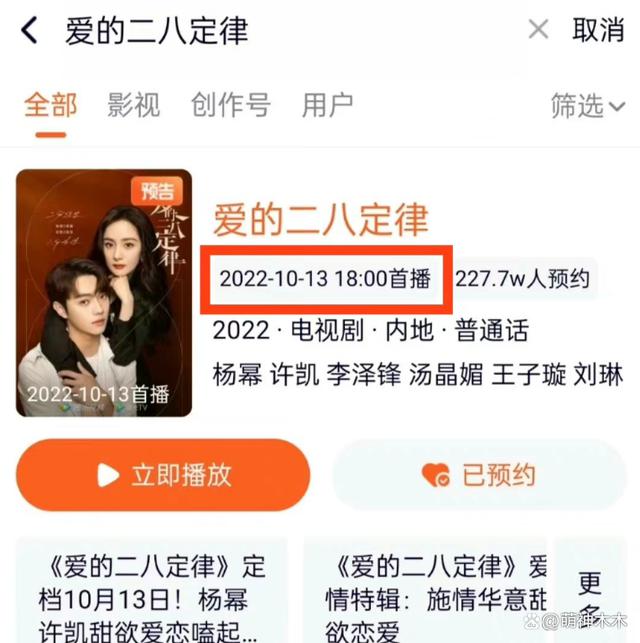Switch to the 影视 tab
This screenshot has width=640, height=643.
(x=134, y=105)
